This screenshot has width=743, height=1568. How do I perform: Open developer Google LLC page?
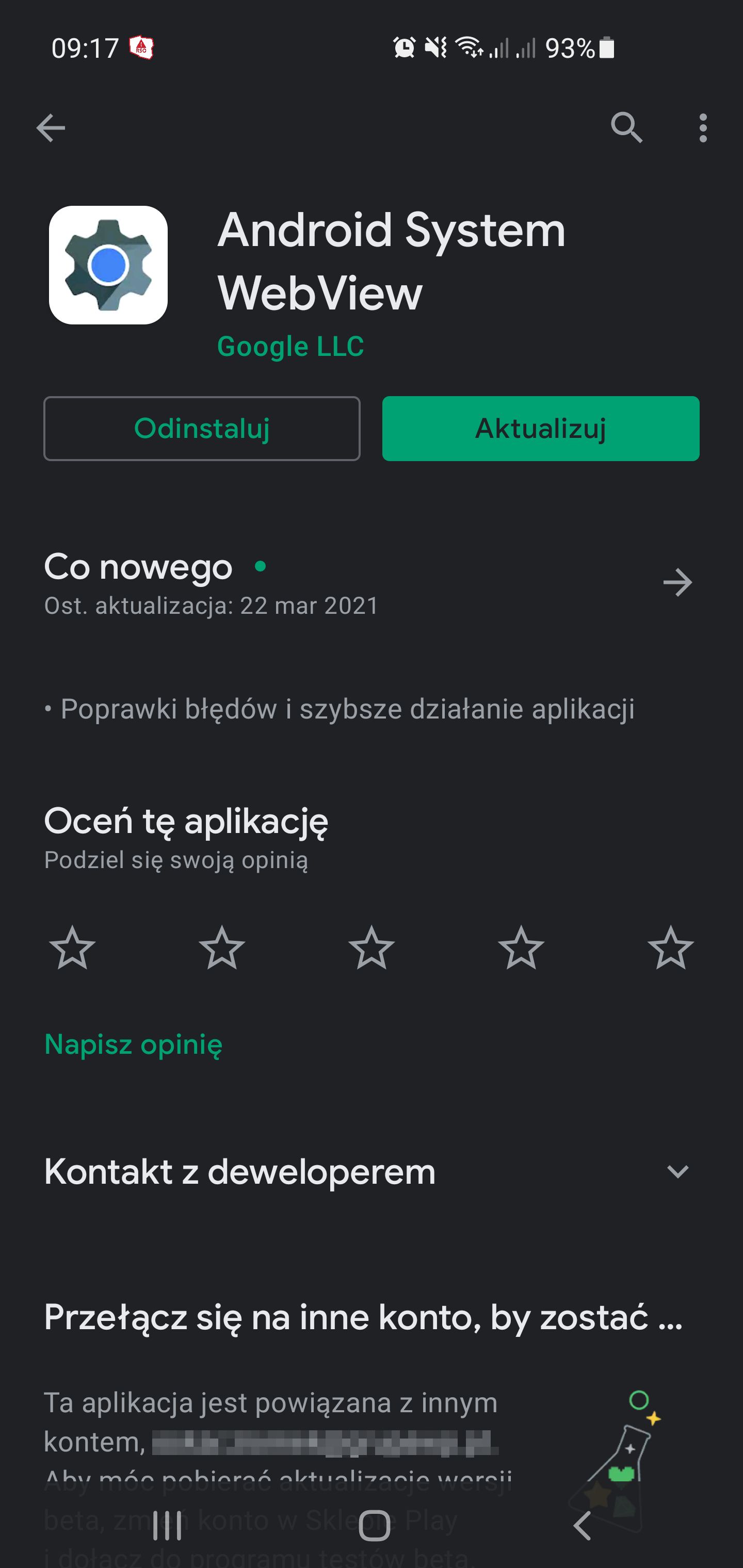click(x=290, y=346)
